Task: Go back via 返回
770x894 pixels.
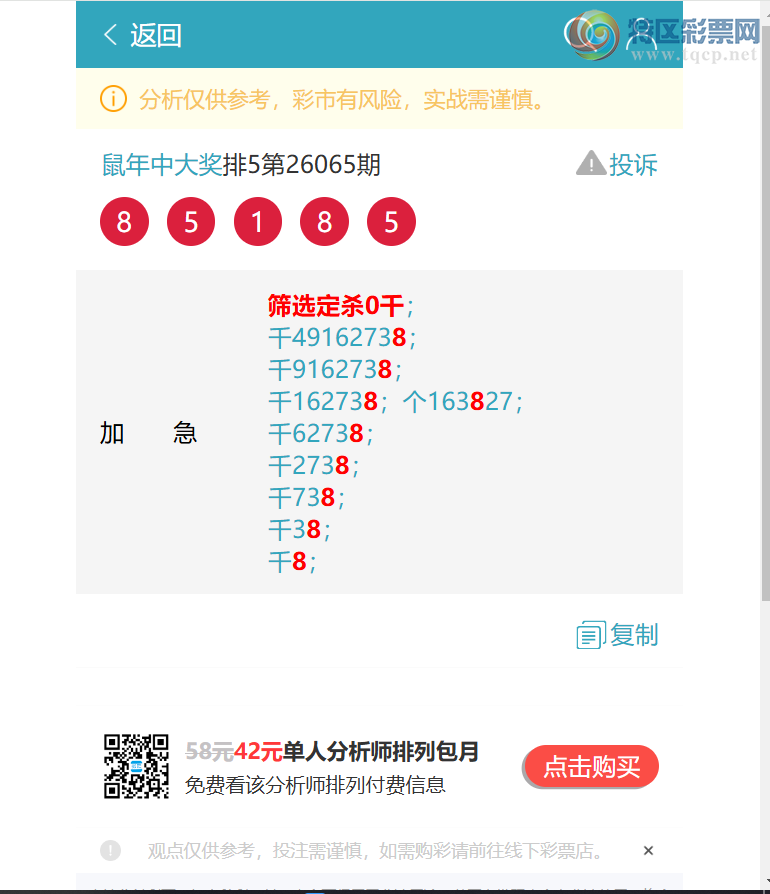Action: tap(142, 36)
